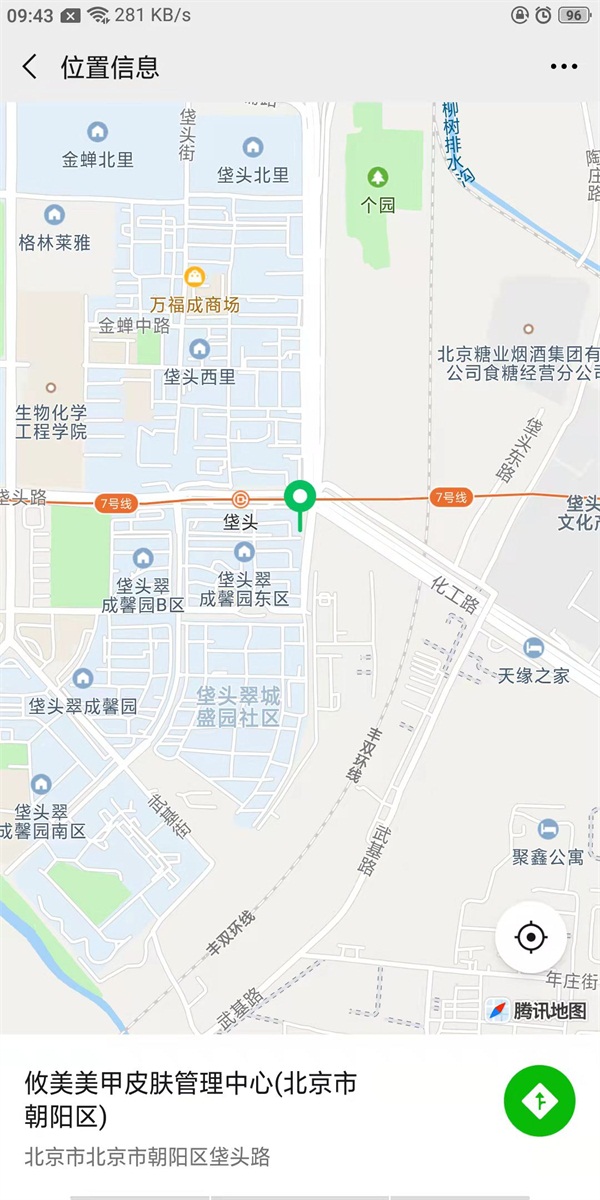Image resolution: width=600 pixels, height=1200 pixels.
Task: Recenter the map on my location
Action: (531, 938)
